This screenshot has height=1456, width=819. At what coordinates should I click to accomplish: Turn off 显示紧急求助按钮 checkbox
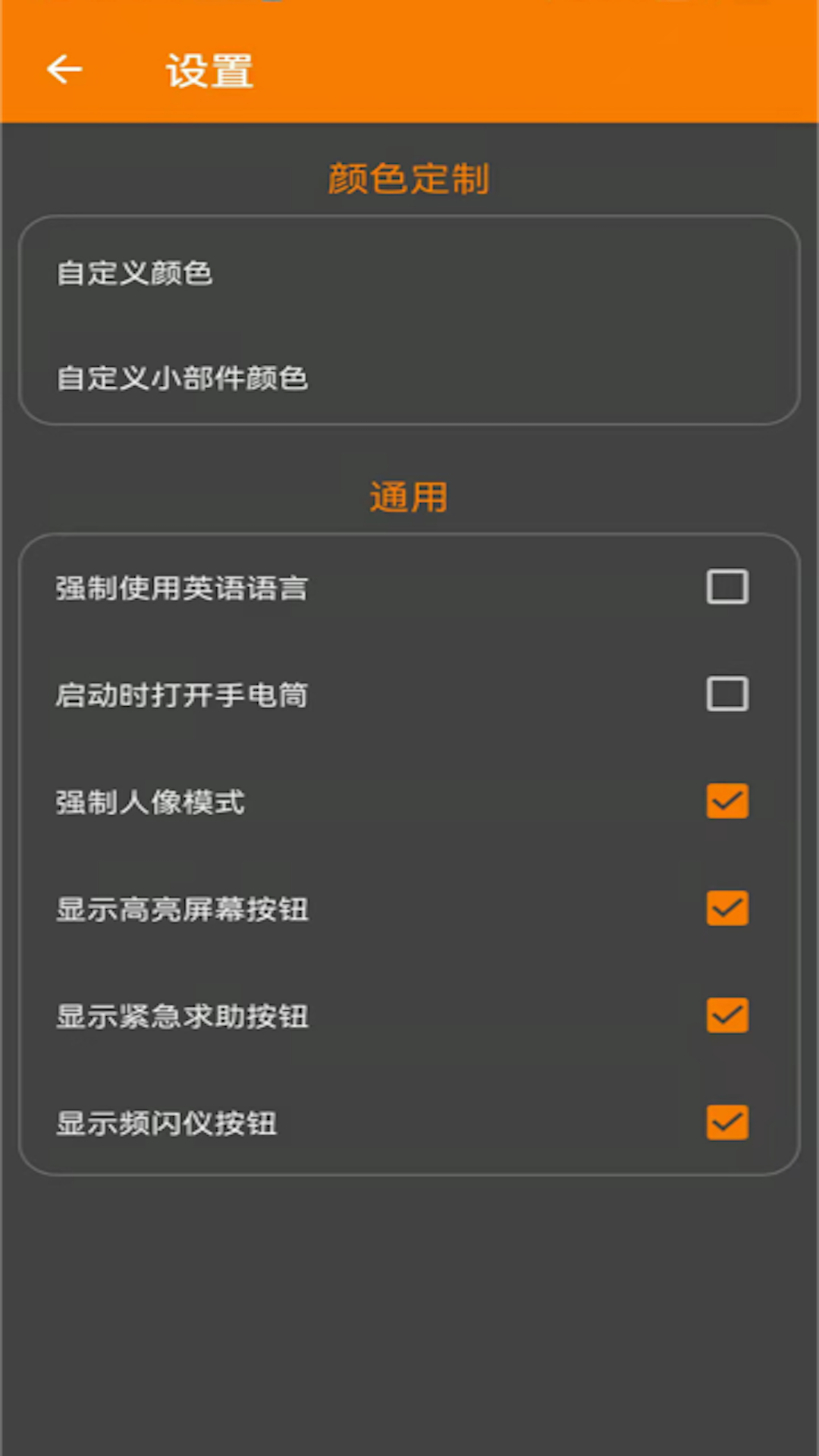727,1015
